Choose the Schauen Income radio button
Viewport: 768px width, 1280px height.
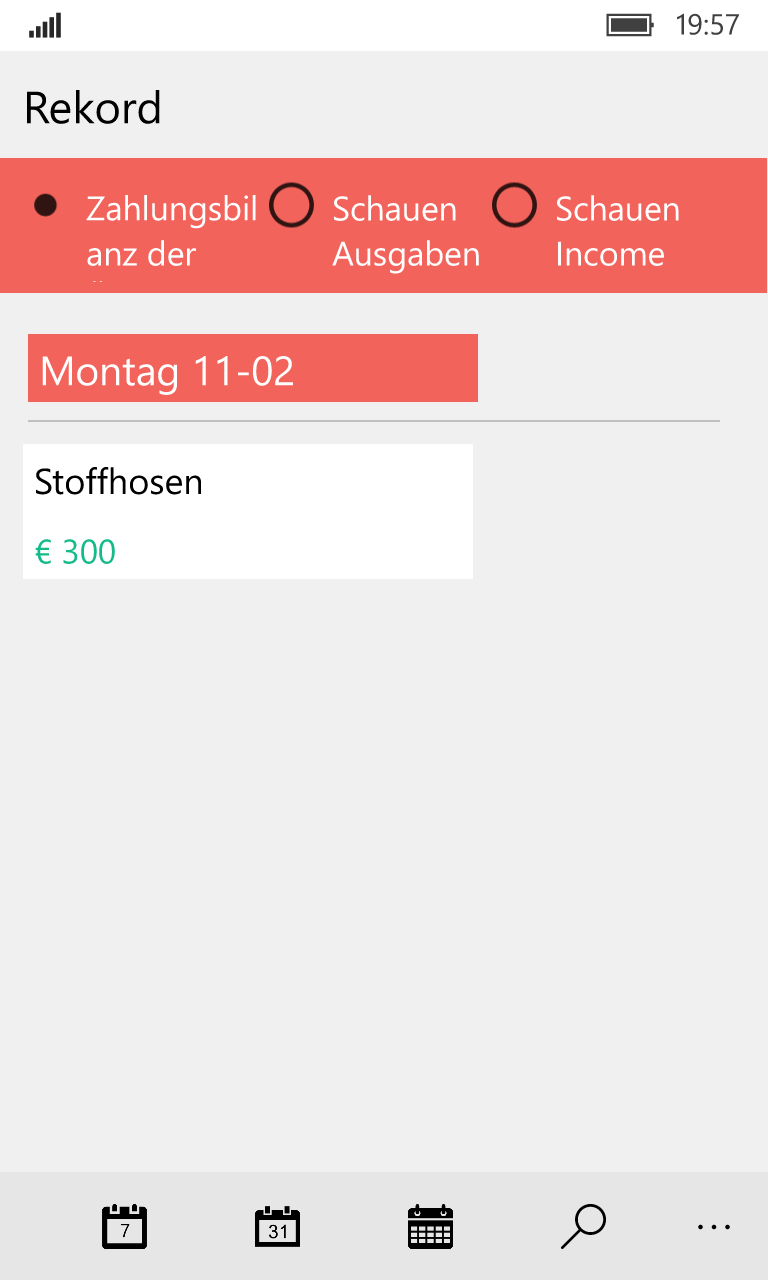click(514, 206)
